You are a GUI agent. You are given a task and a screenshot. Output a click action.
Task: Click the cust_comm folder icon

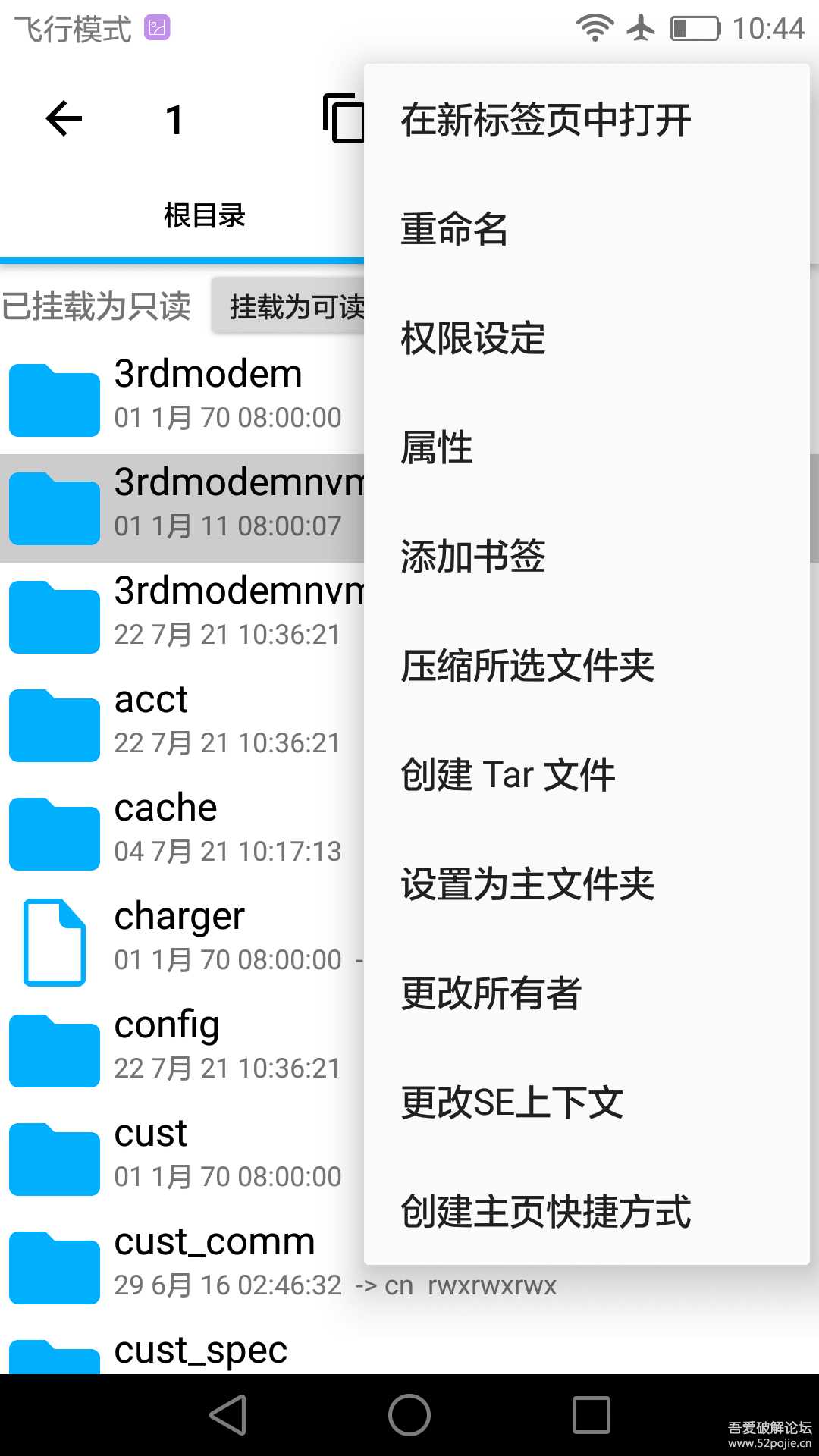[54, 1265]
